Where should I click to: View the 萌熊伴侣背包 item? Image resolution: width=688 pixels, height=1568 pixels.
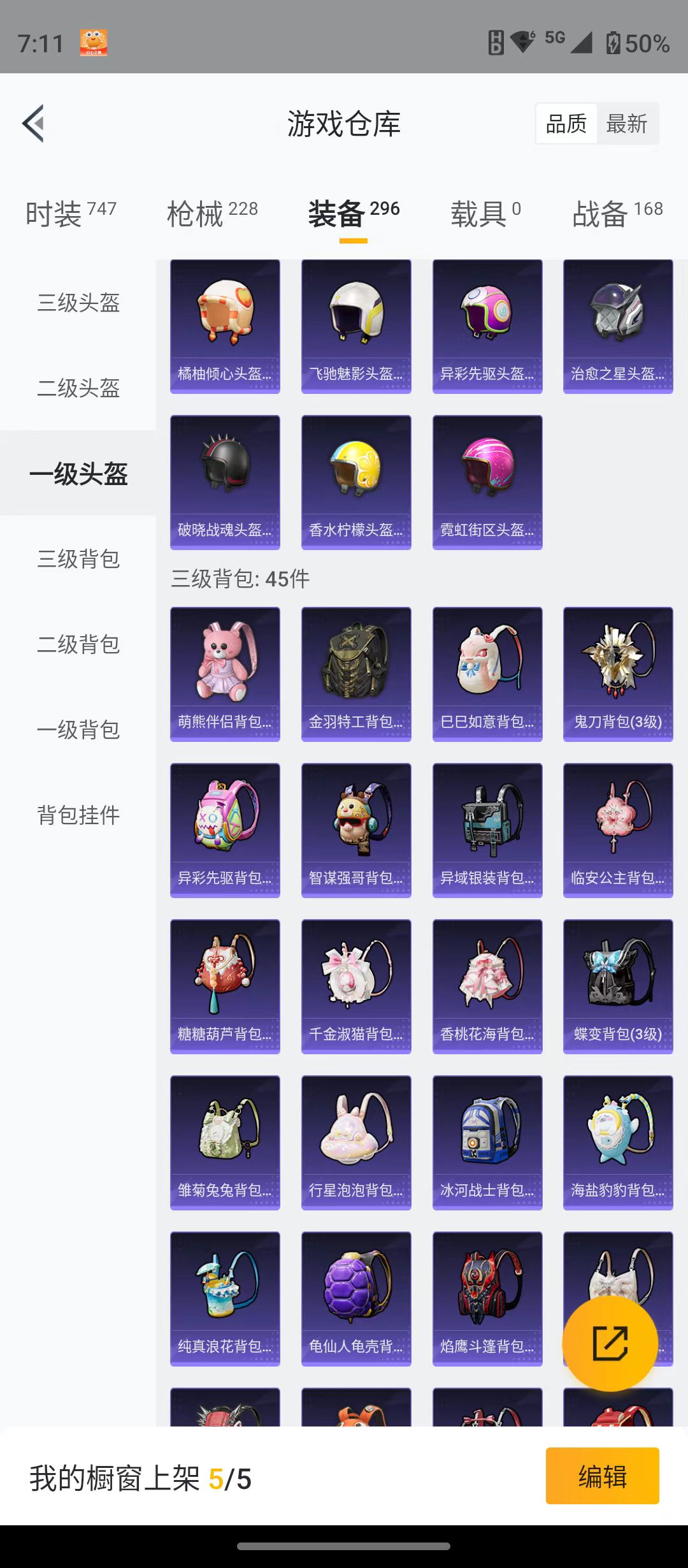point(225,674)
